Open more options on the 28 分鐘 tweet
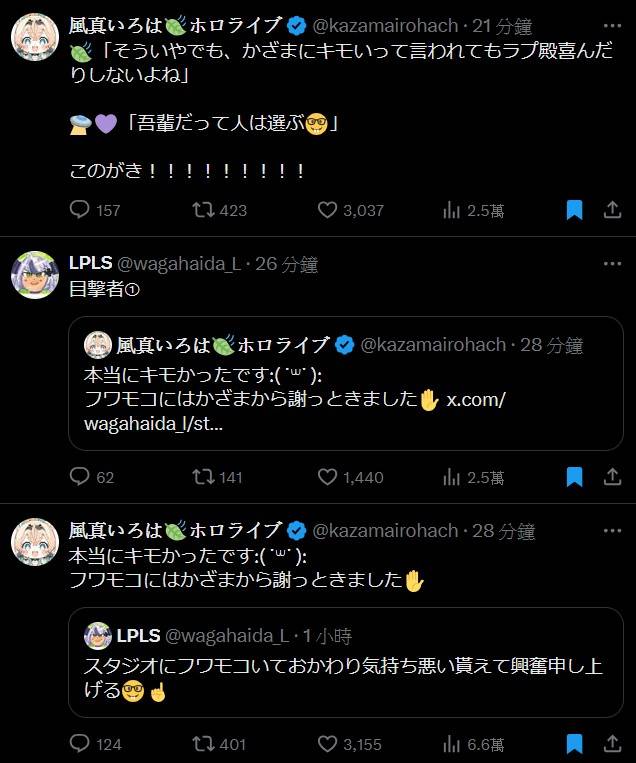This screenshot has width=636, height=763. [x=612, y=531]
